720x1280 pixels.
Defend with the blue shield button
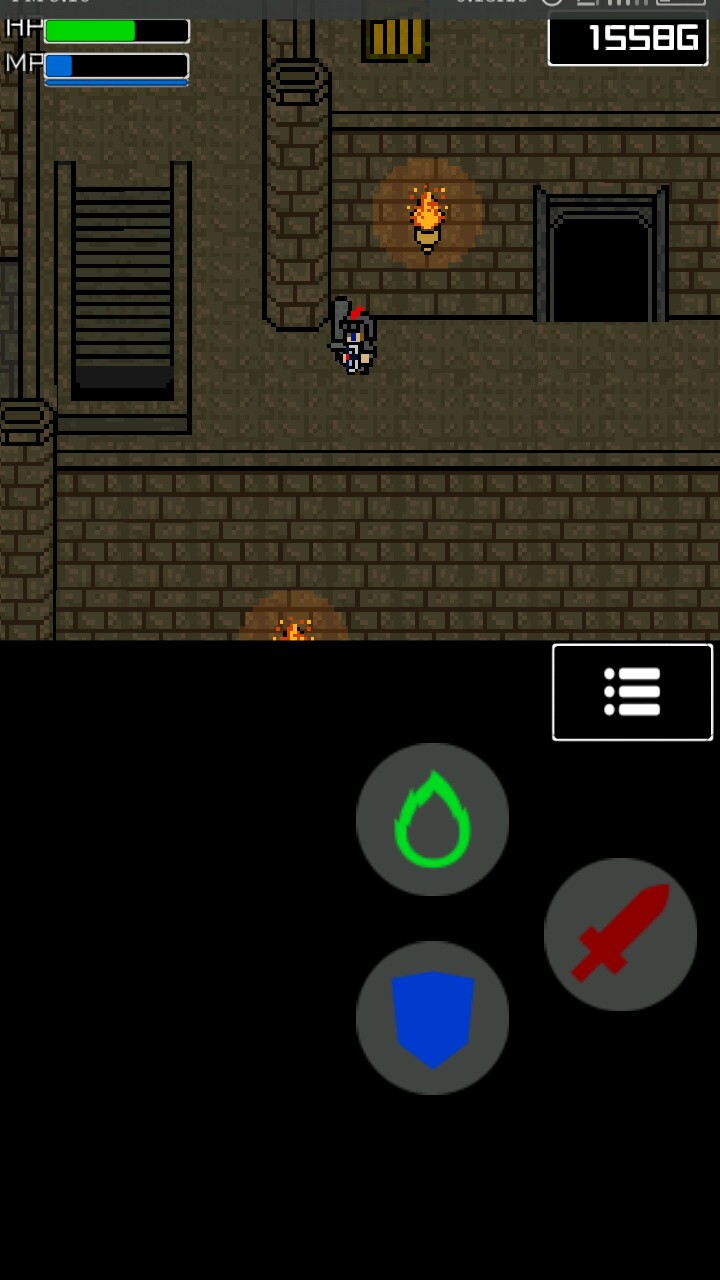pos(432,1018)
